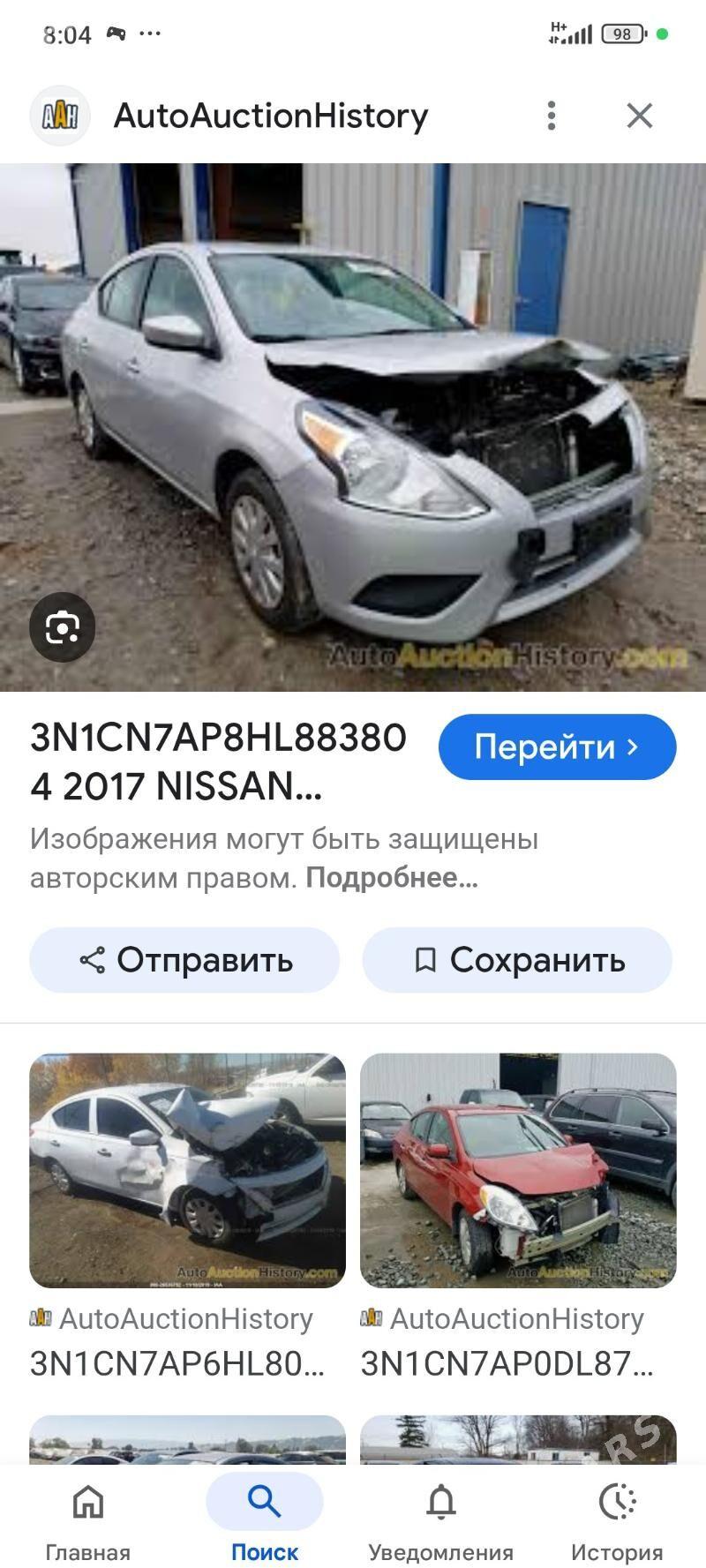Close the image viewer
The image size is (706, 1568).
[640, 116]
